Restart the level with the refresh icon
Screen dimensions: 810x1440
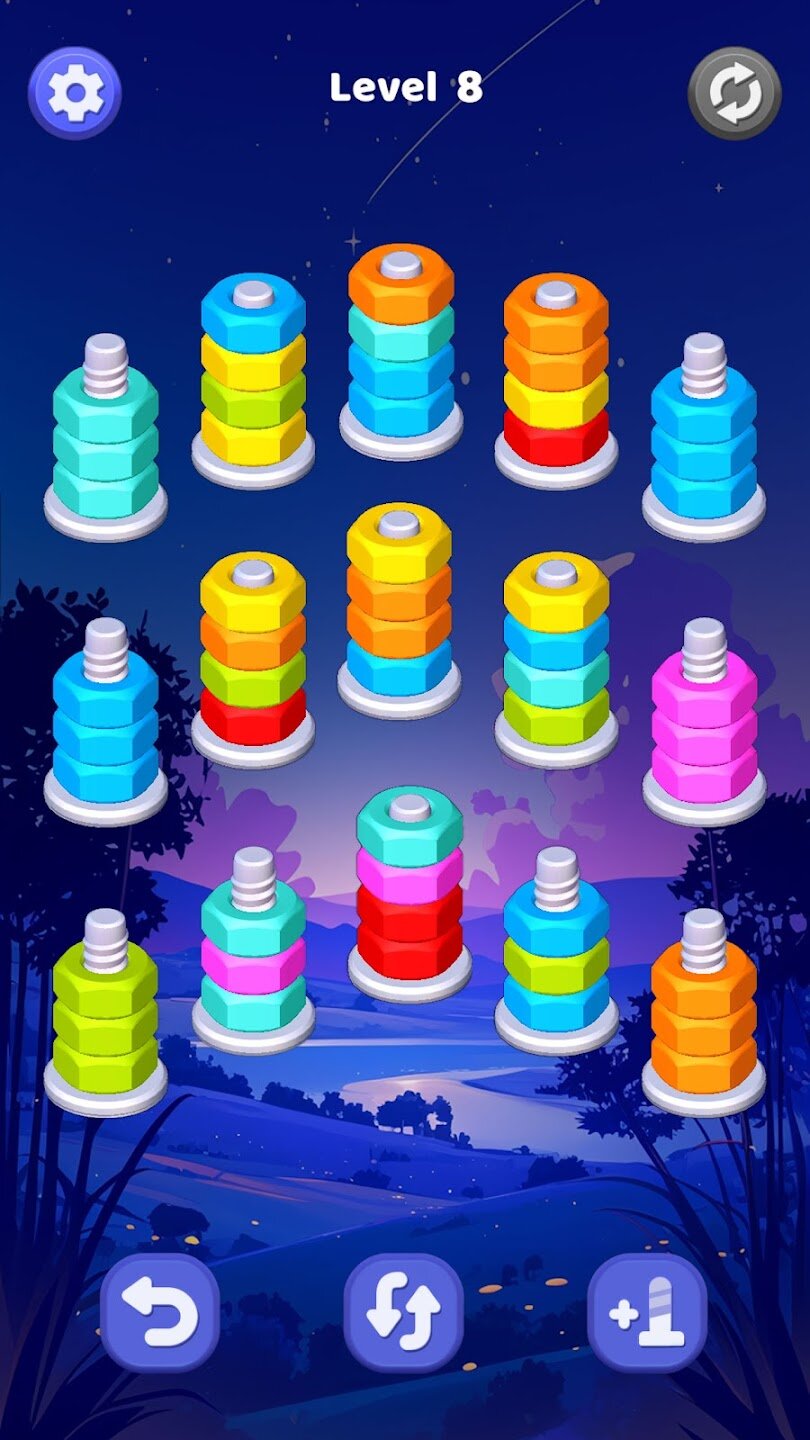point(734,92)
